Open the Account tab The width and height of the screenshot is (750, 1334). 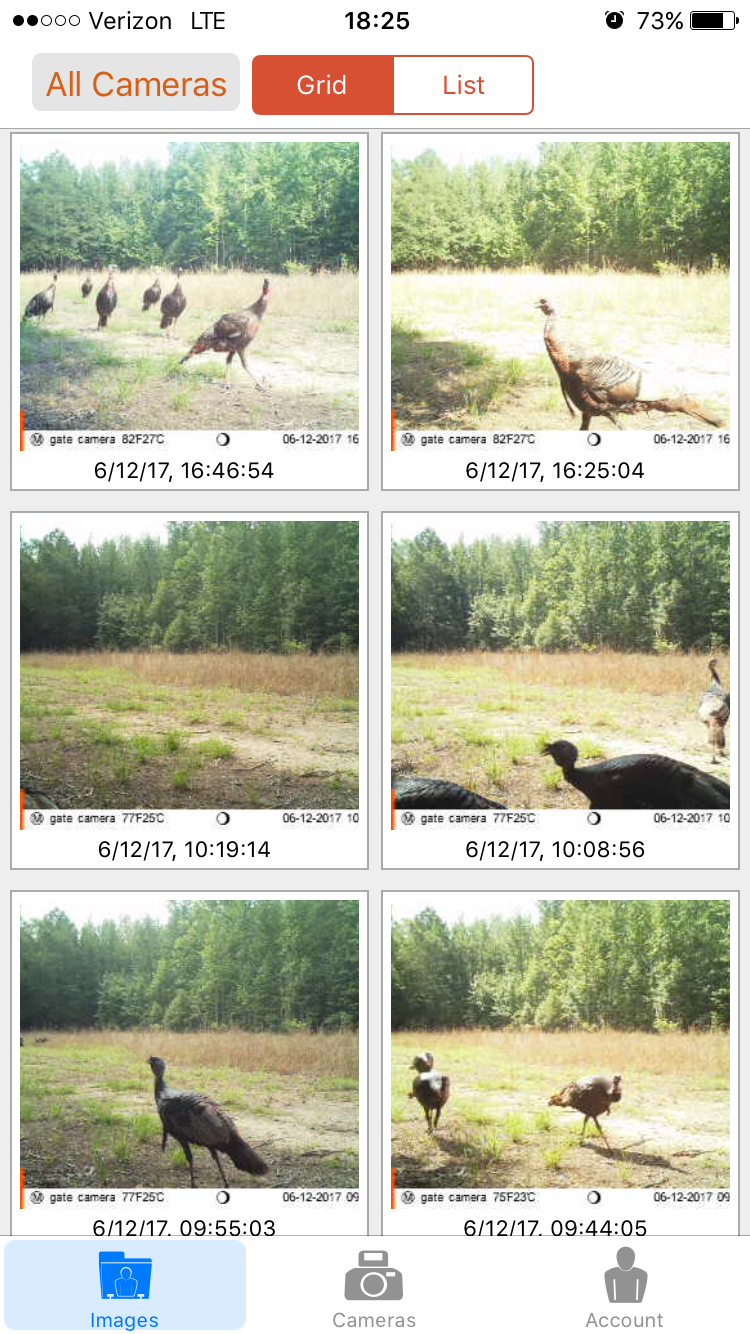(x=624, y=1287)
